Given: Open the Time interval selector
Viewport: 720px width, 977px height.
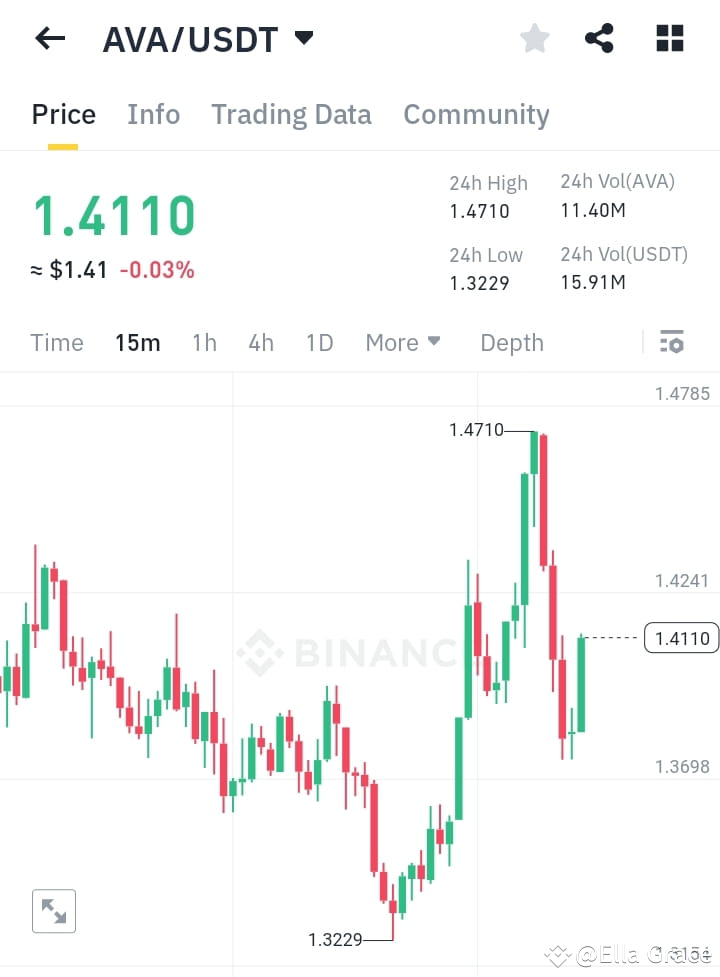Looking at the screenshot, I should pyautogui.click(x=57, y=342).
